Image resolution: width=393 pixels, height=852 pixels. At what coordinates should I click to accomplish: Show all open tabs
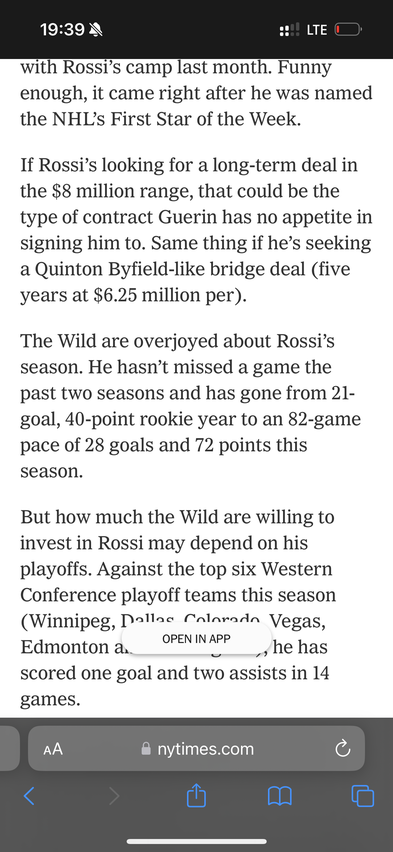363,797
